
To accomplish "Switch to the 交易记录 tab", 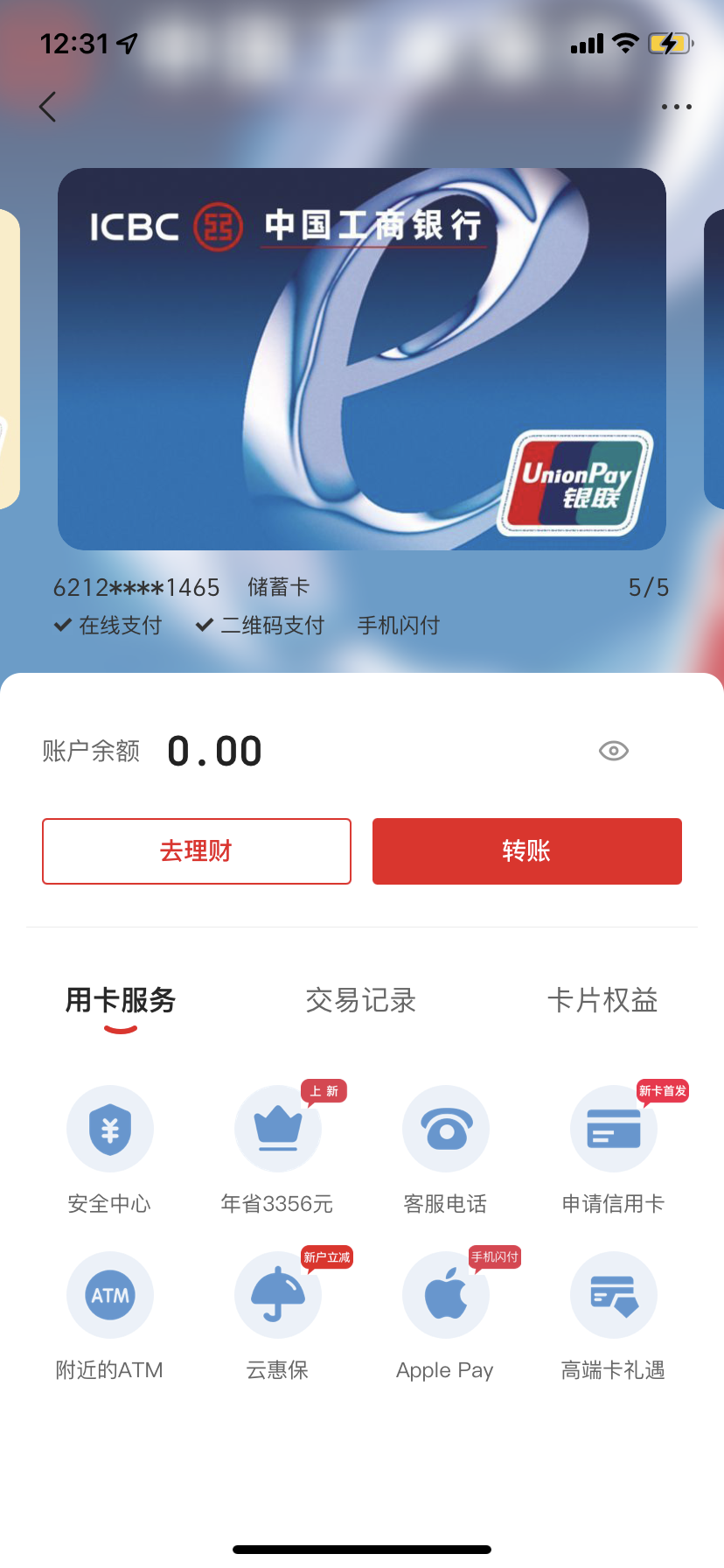I will (x=360, y=1000).
